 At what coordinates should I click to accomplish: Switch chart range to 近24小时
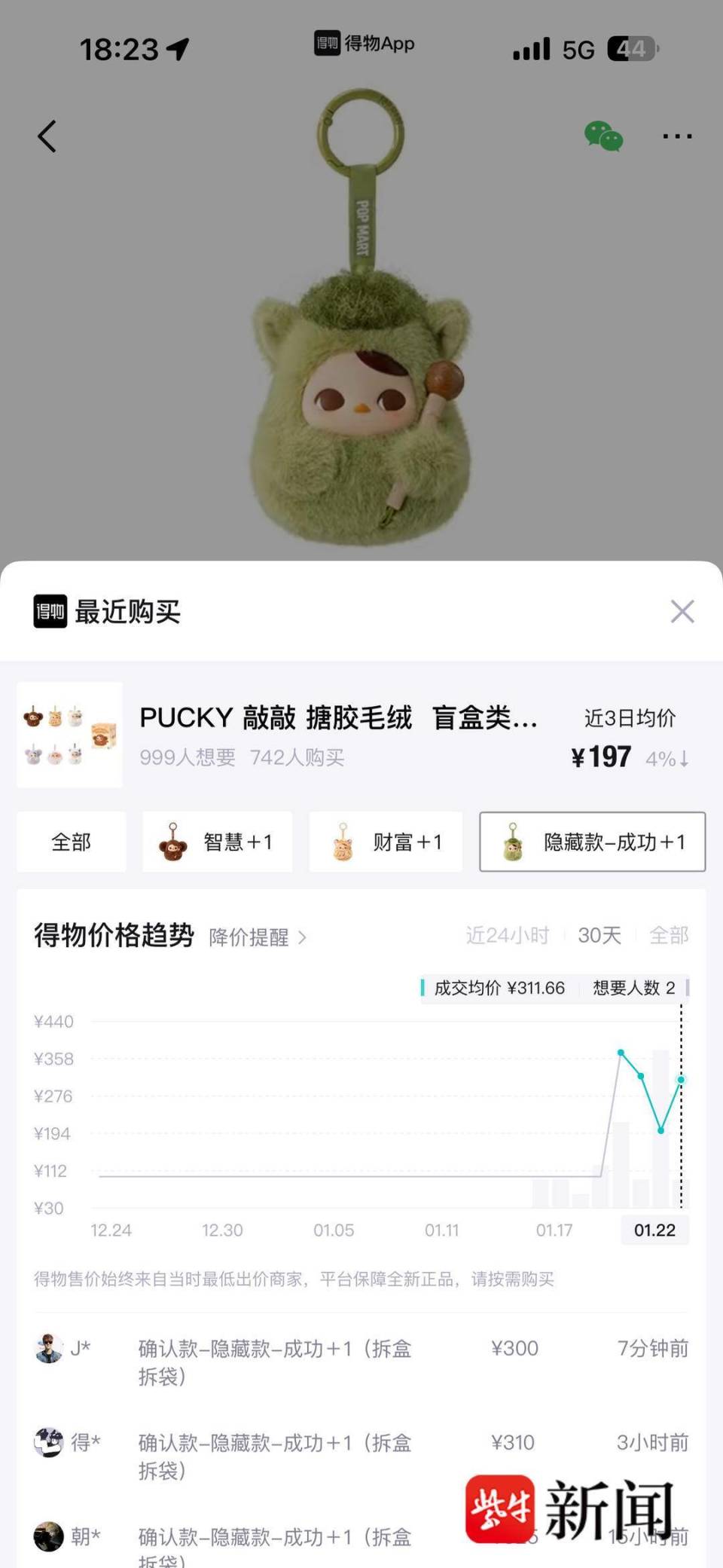click(x=507, y=935)
